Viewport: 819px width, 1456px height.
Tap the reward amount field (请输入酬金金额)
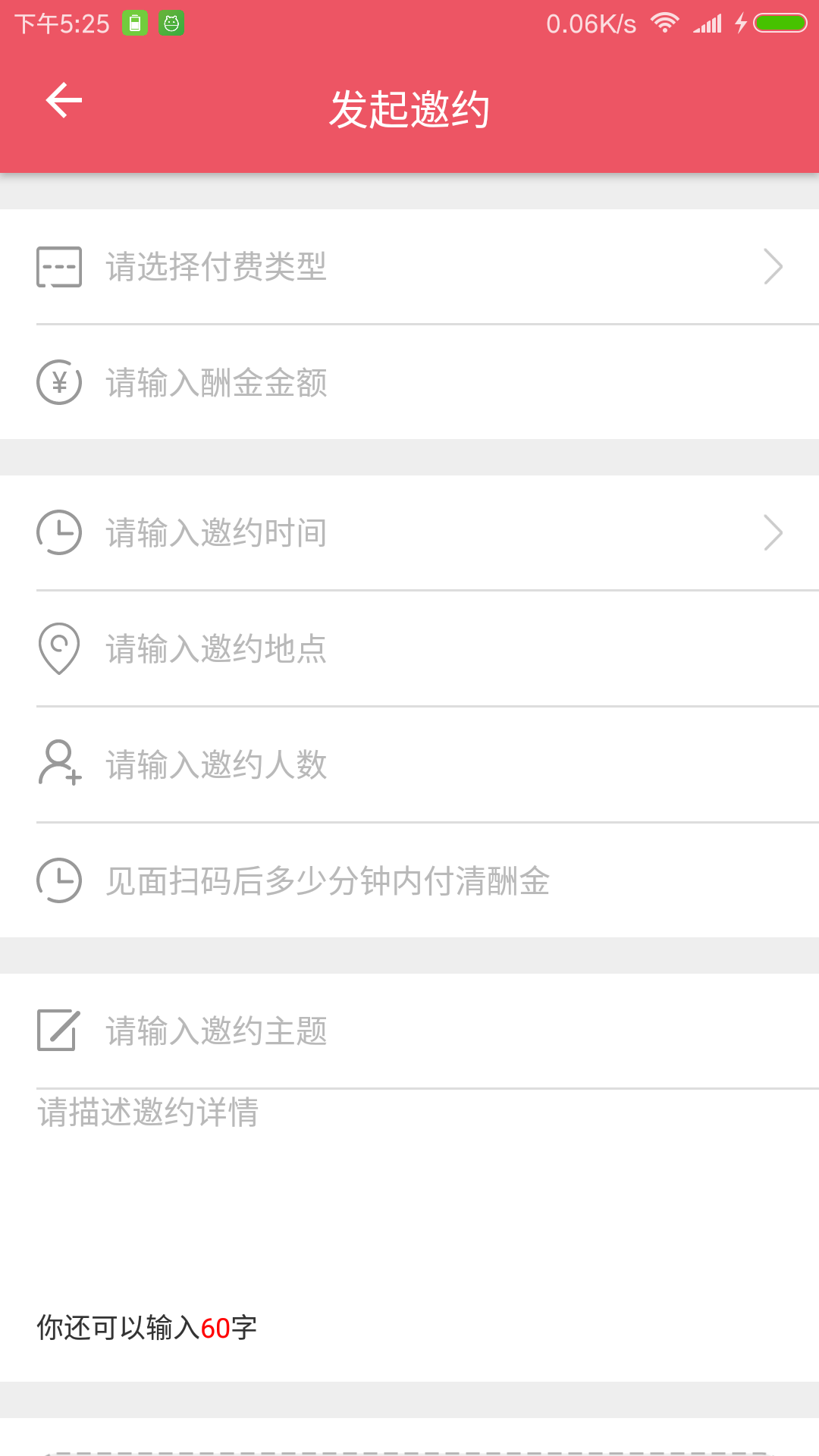click(x=409, y=382)
